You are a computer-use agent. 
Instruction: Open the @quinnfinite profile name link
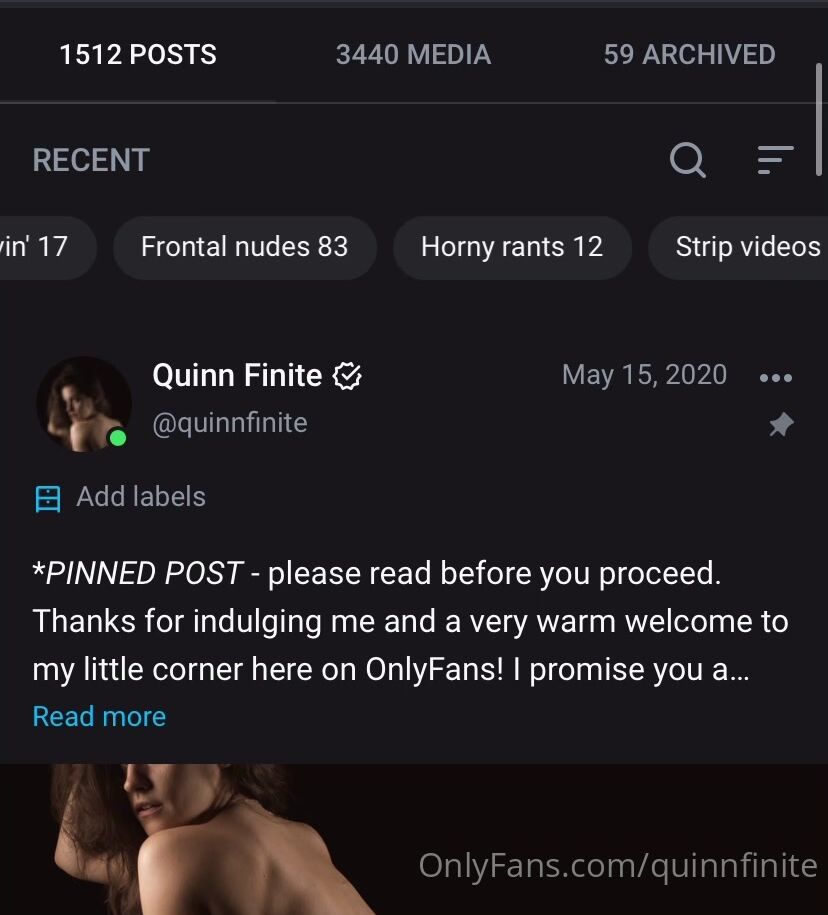click(229, 423)
